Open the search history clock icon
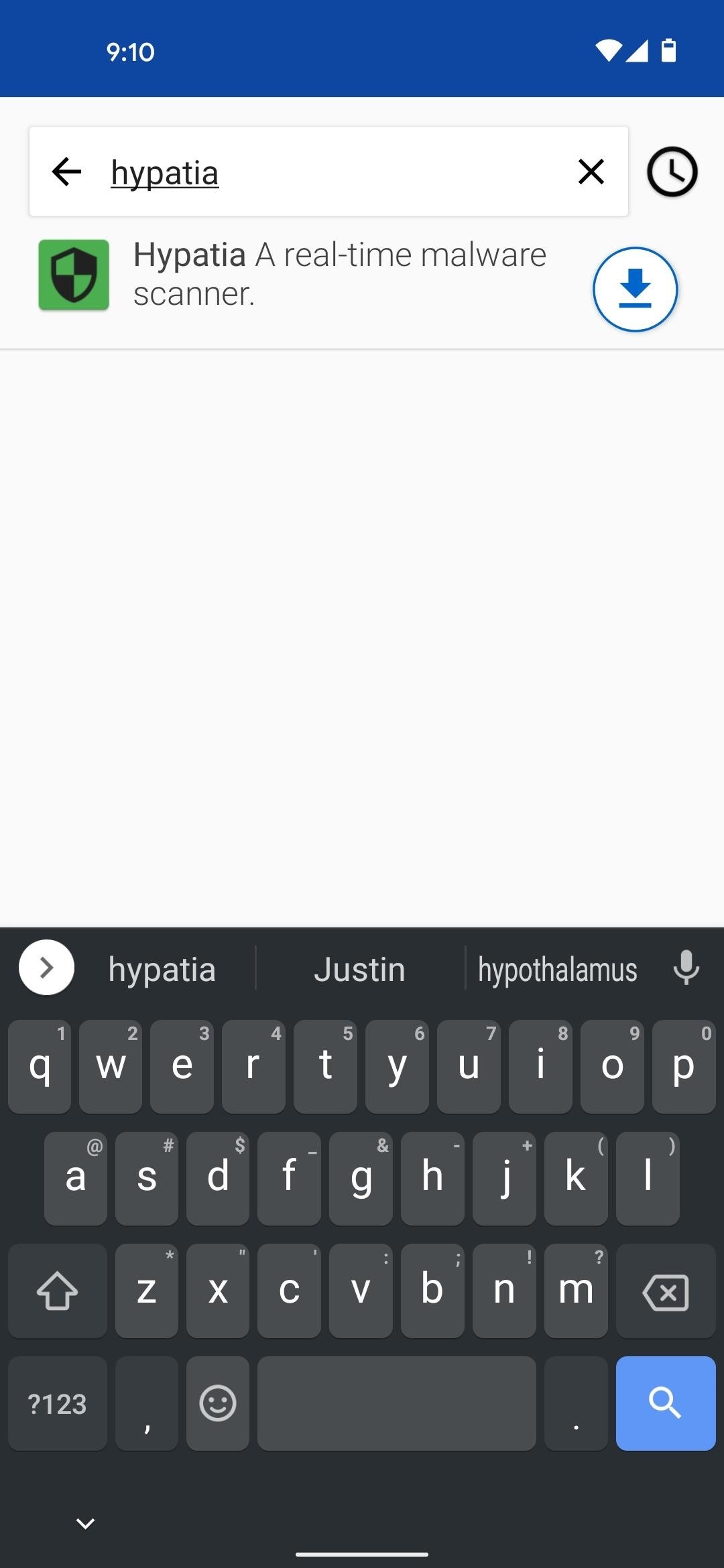Screen dimensions: 724x1568 click(x=672, y=172)
